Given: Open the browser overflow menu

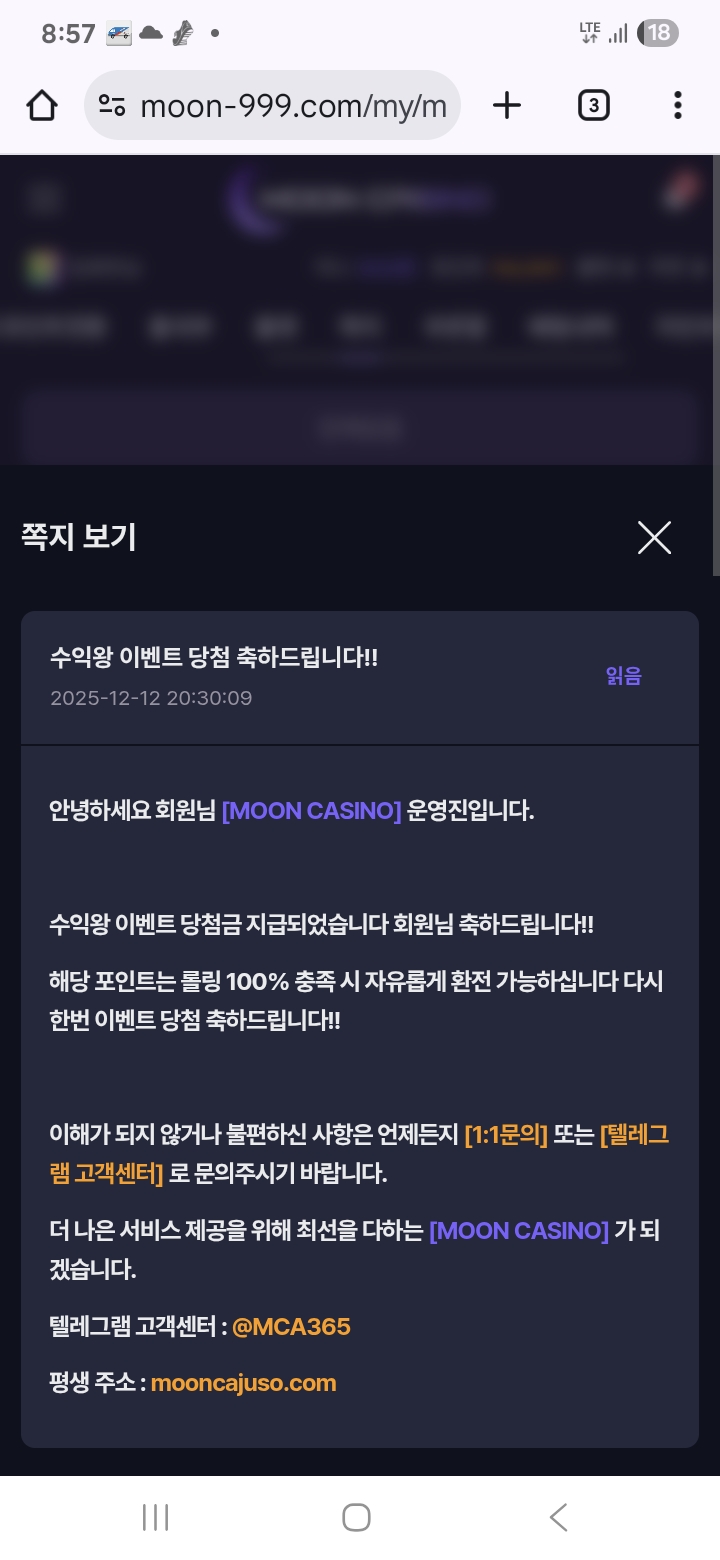Looking at the screenshot, I should click(x=677, y=105).
